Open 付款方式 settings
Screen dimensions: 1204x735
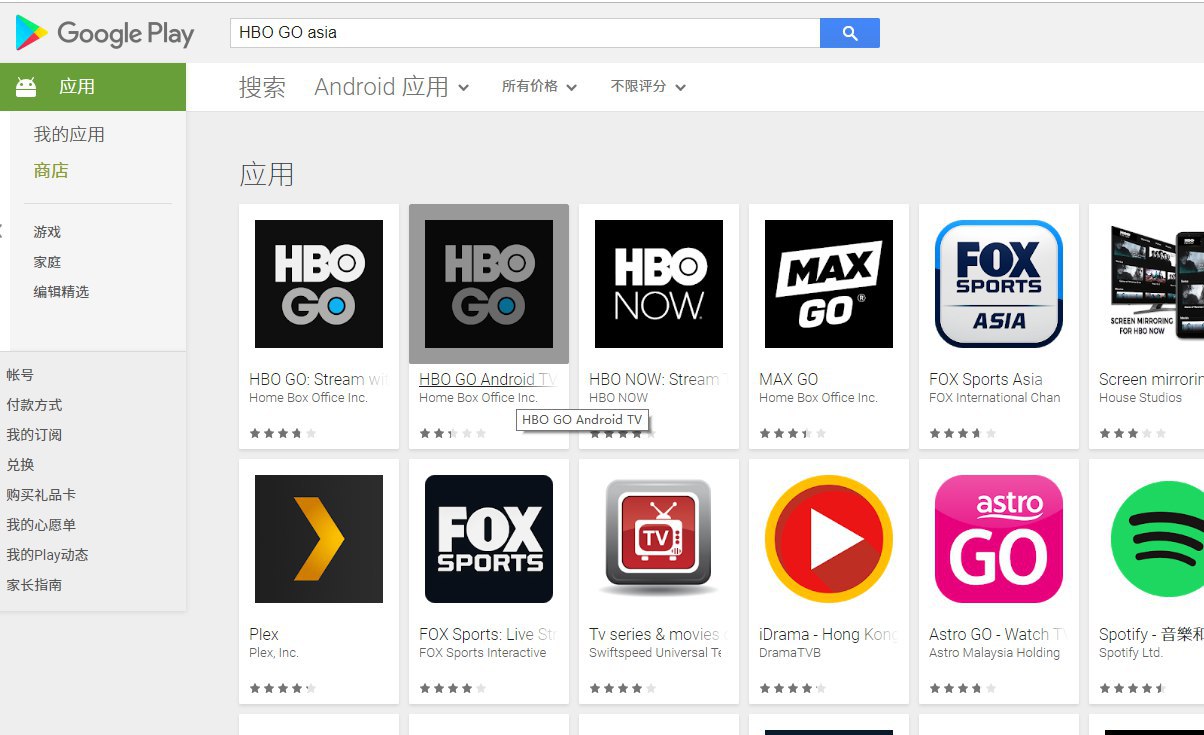[x=34, y=405]
